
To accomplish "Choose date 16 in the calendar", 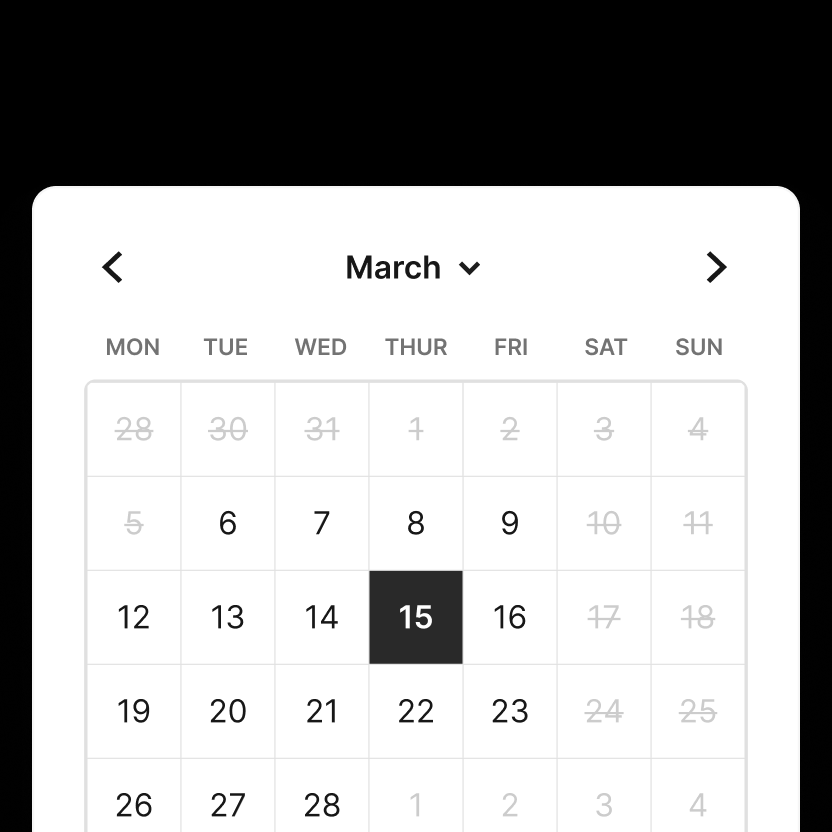I will point(509,617).
